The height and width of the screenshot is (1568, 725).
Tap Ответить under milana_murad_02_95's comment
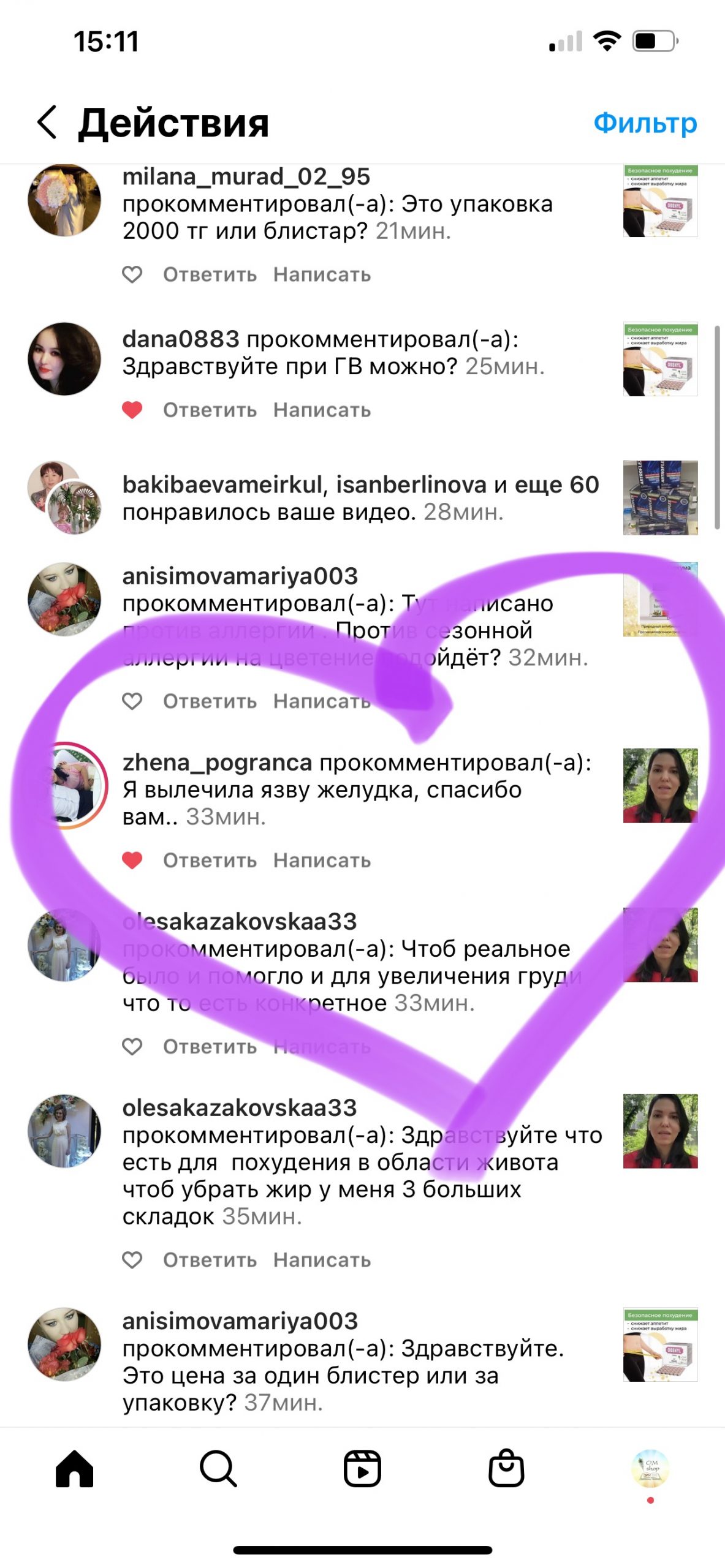click(x=210, y=274)
